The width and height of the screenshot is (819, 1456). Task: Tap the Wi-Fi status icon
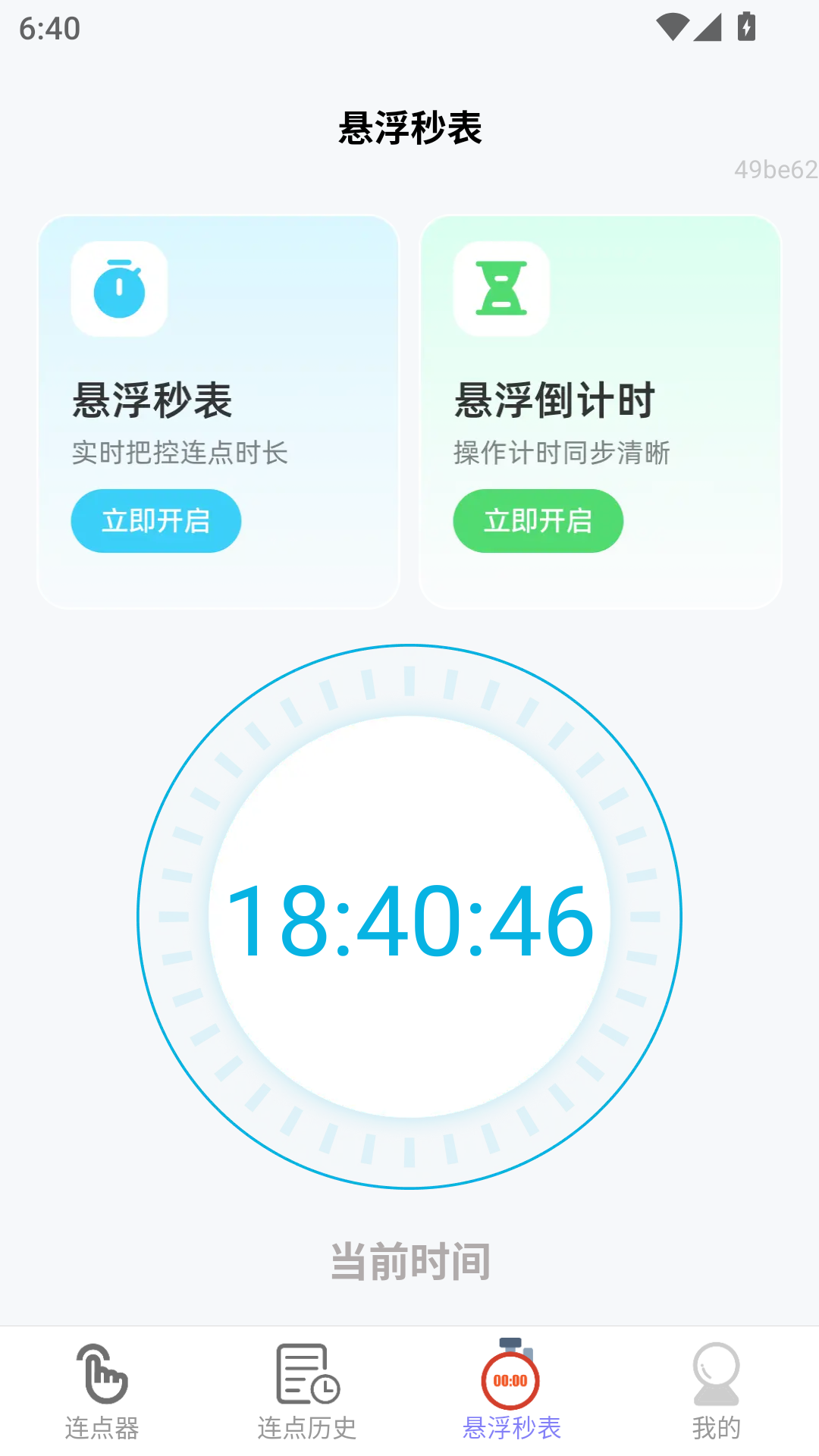[673, 25]
